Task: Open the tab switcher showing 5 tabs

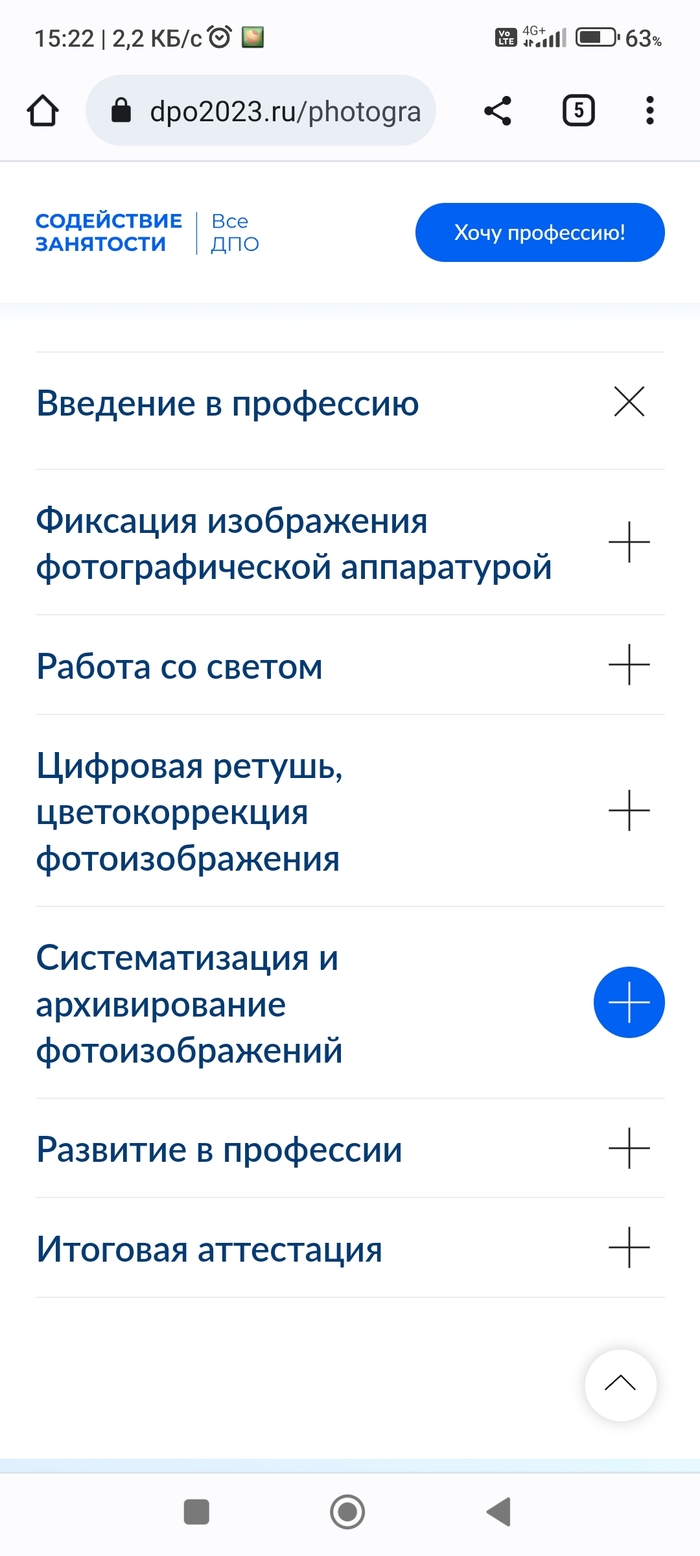Action: 578,111
